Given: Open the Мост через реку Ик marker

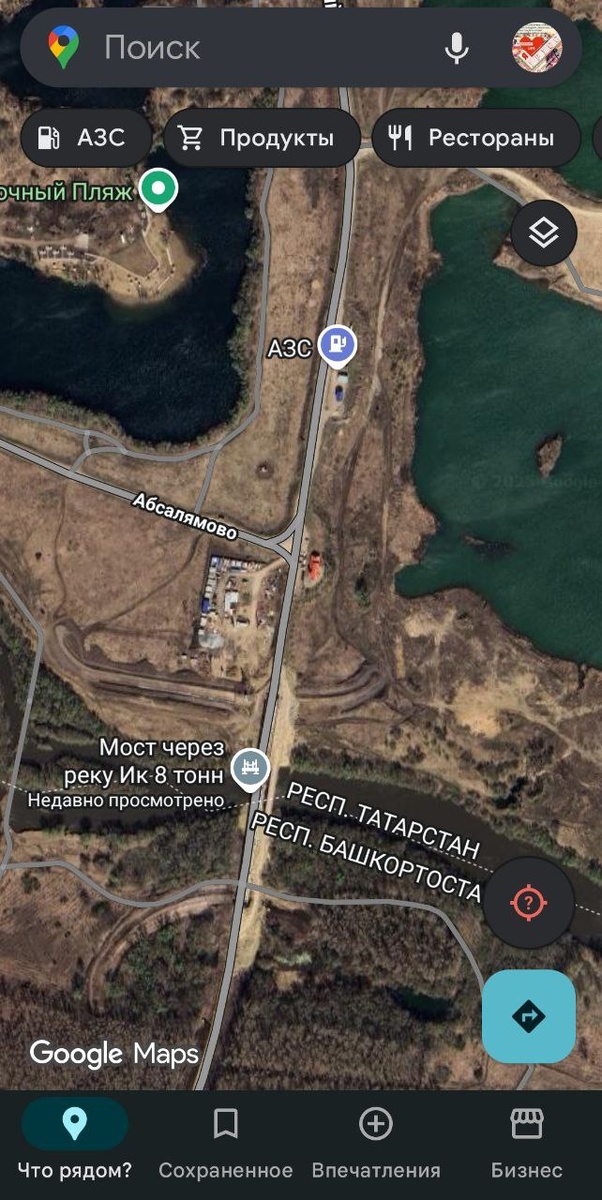Looking at the screenshot, I should 251,770.
